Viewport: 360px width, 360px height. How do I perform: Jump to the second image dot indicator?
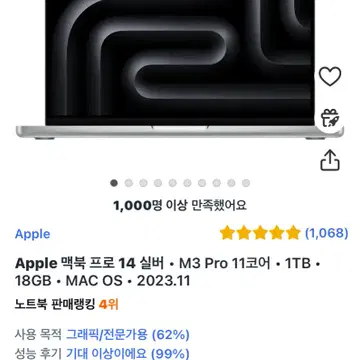[x=129, y=183]
